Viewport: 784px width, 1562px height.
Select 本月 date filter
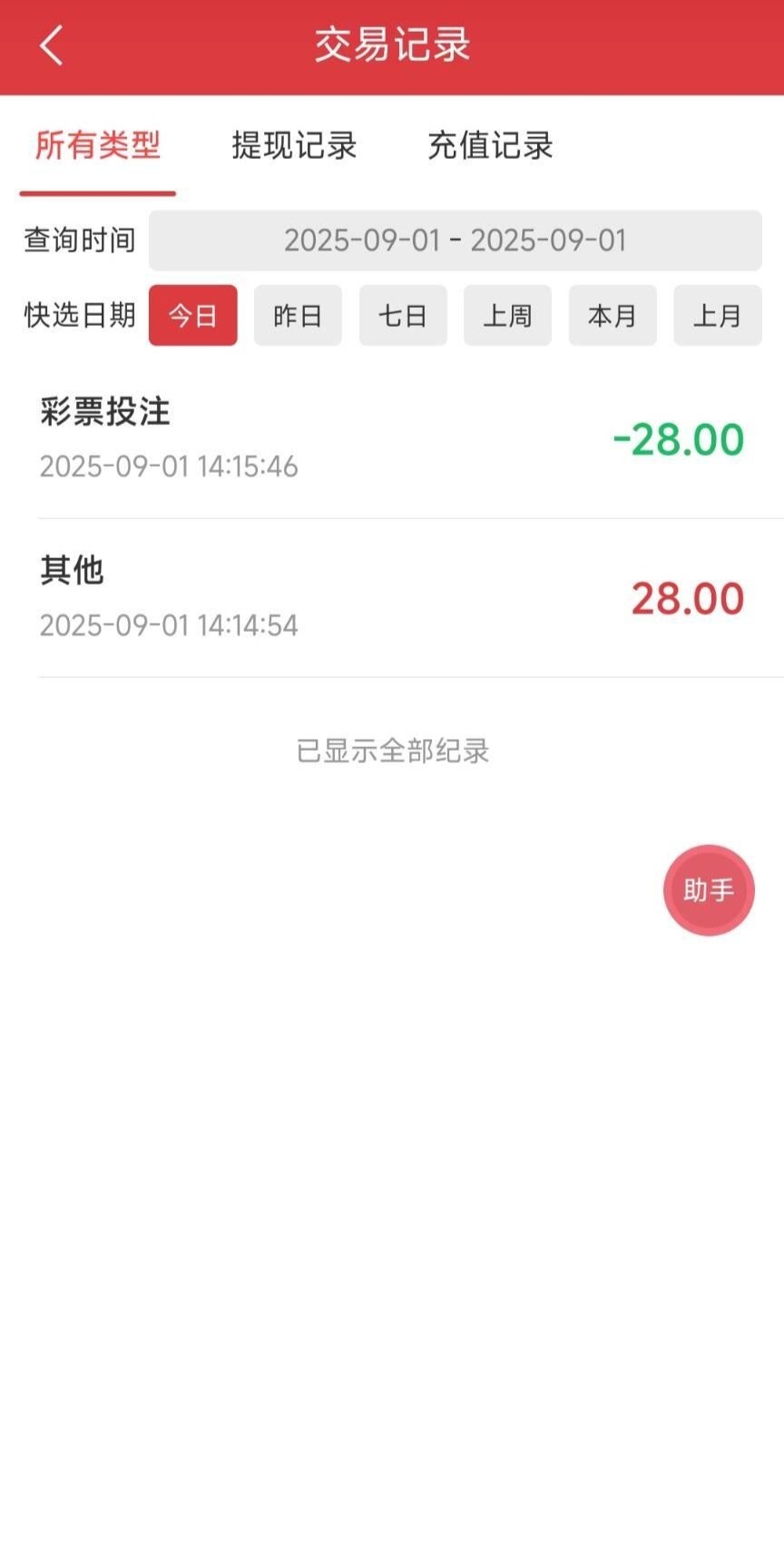click(x=612, y=316)
